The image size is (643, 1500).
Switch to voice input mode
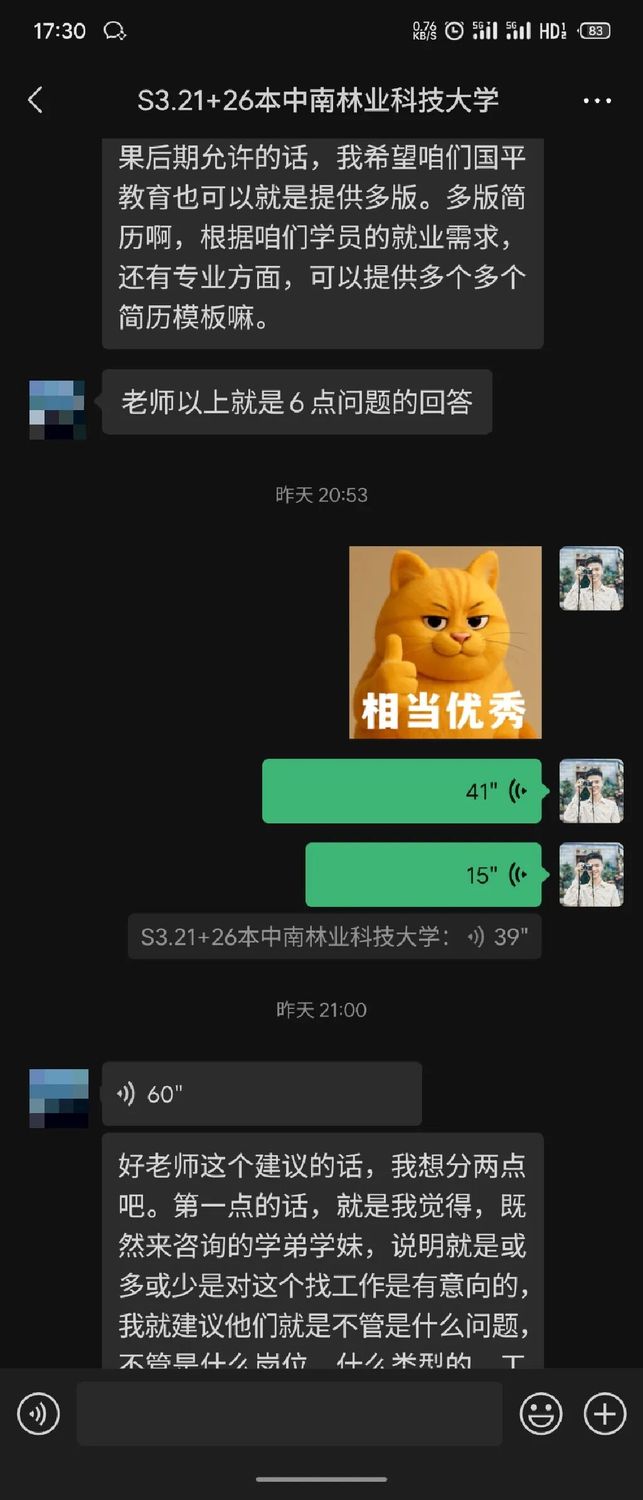click(38, 1414)
